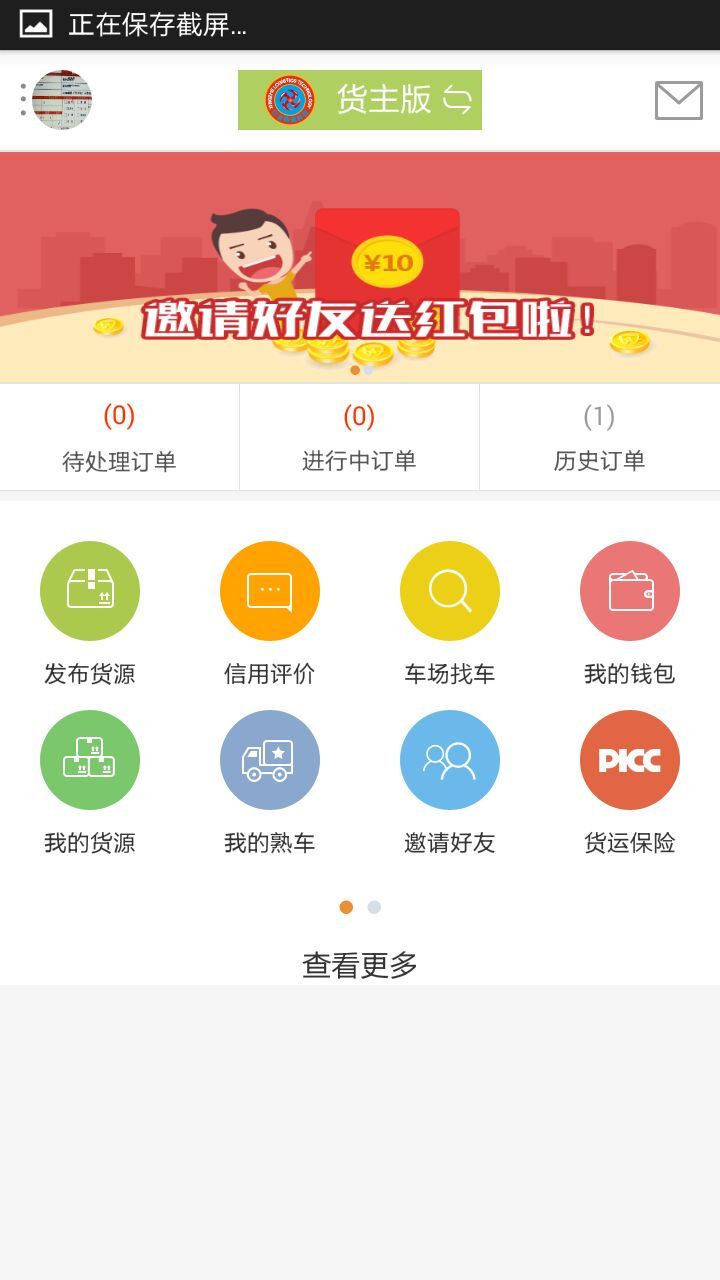Open the message envelope icon
Viewport: 720px width, 1280px height.
point(679,99)
